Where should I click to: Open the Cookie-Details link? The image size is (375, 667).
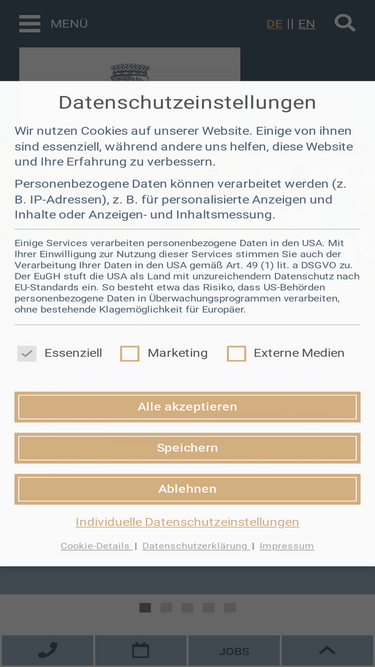click(95, 546)
